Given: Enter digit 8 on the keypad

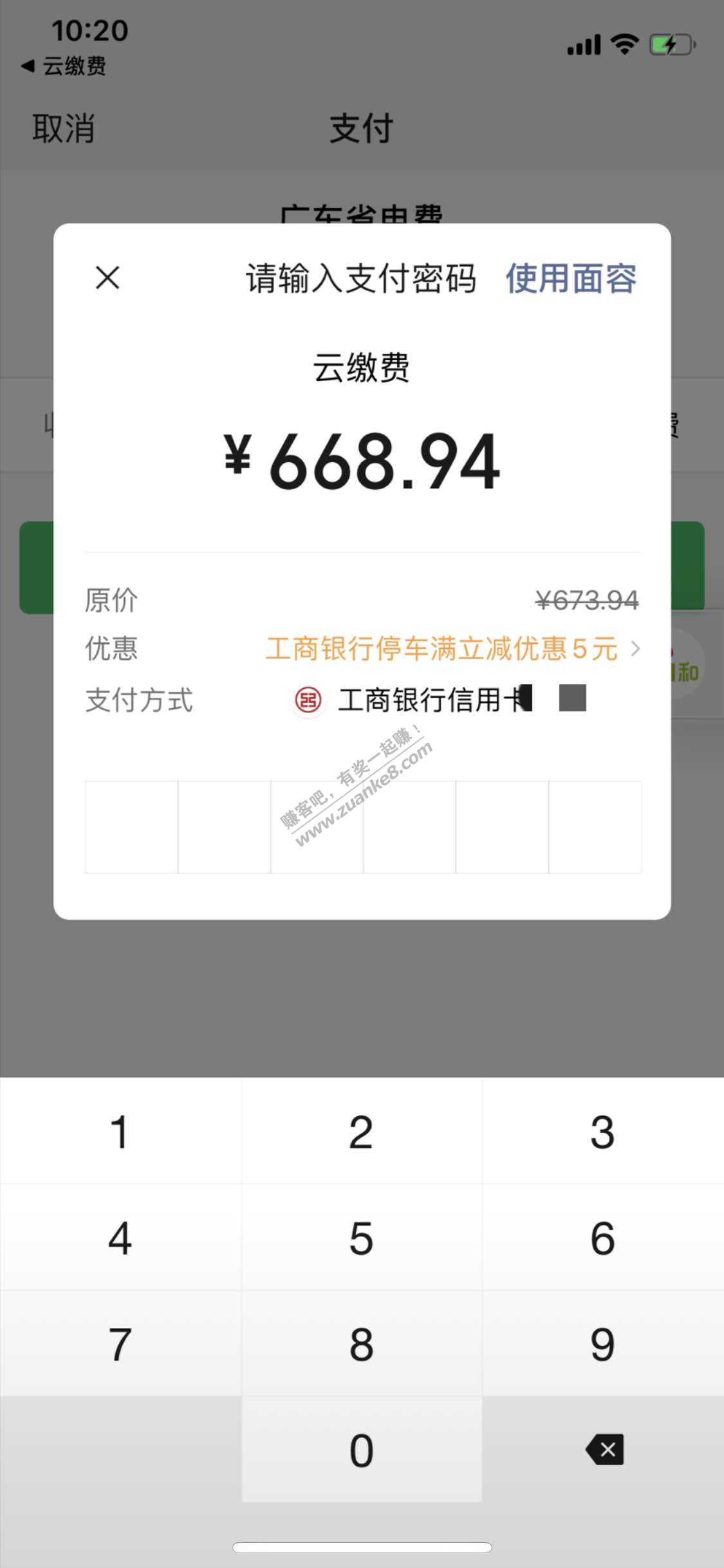Looking at the screenshot, I should coord(361,1344).
